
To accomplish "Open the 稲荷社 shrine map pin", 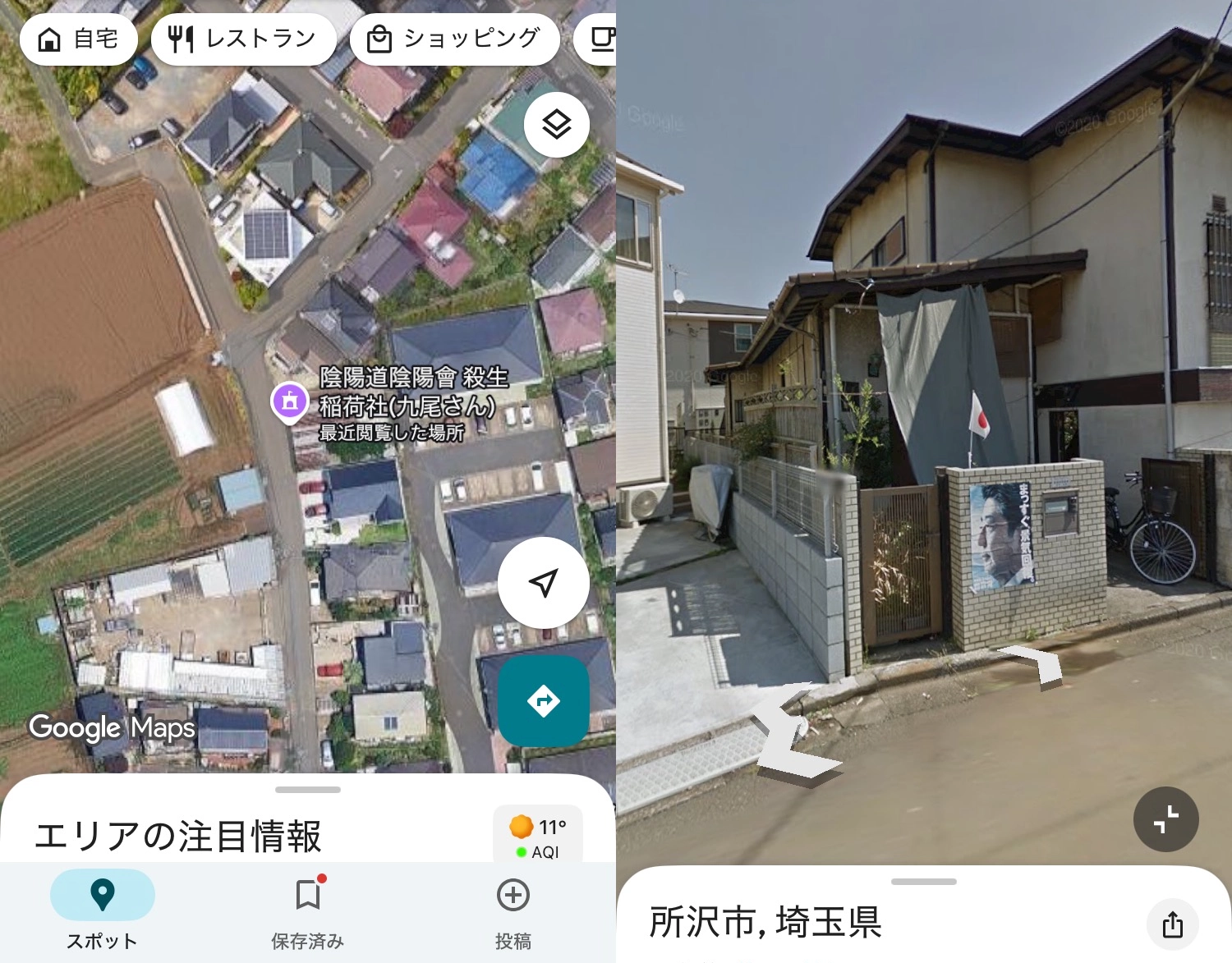I will (x=289, y=402).
